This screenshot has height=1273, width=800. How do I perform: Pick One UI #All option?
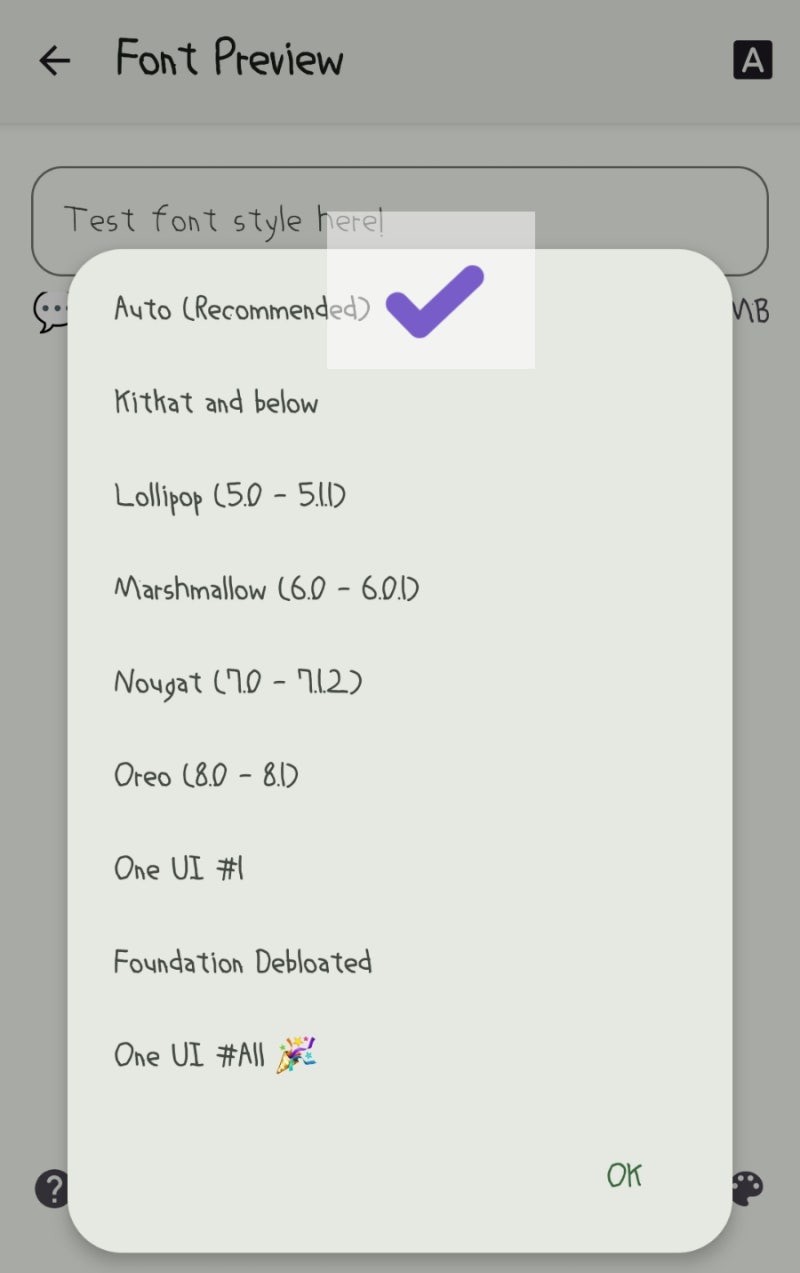pyautogui.click(x=215, y=1055)
